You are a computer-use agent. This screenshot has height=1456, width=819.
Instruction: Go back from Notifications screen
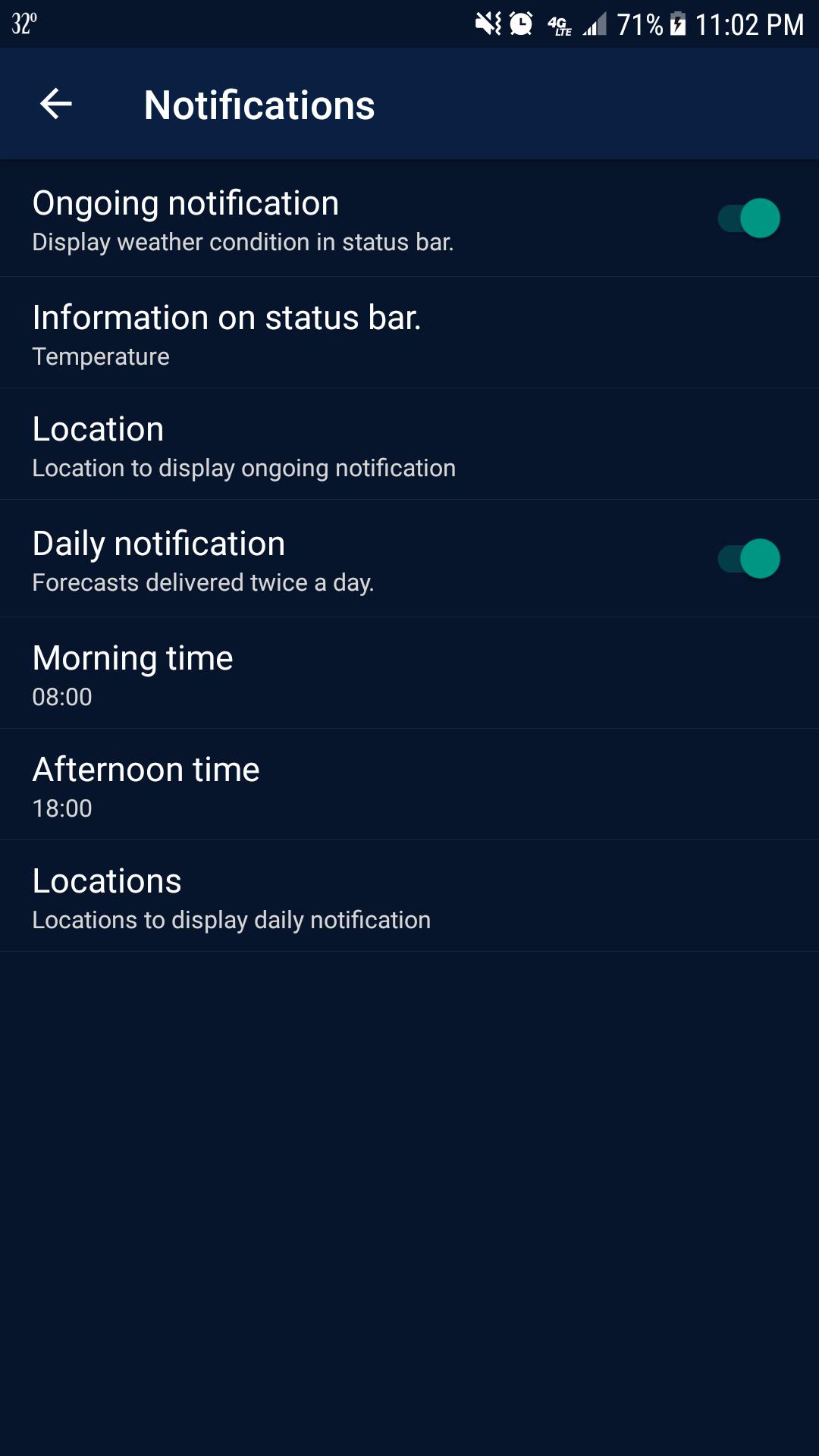point(55,104)
